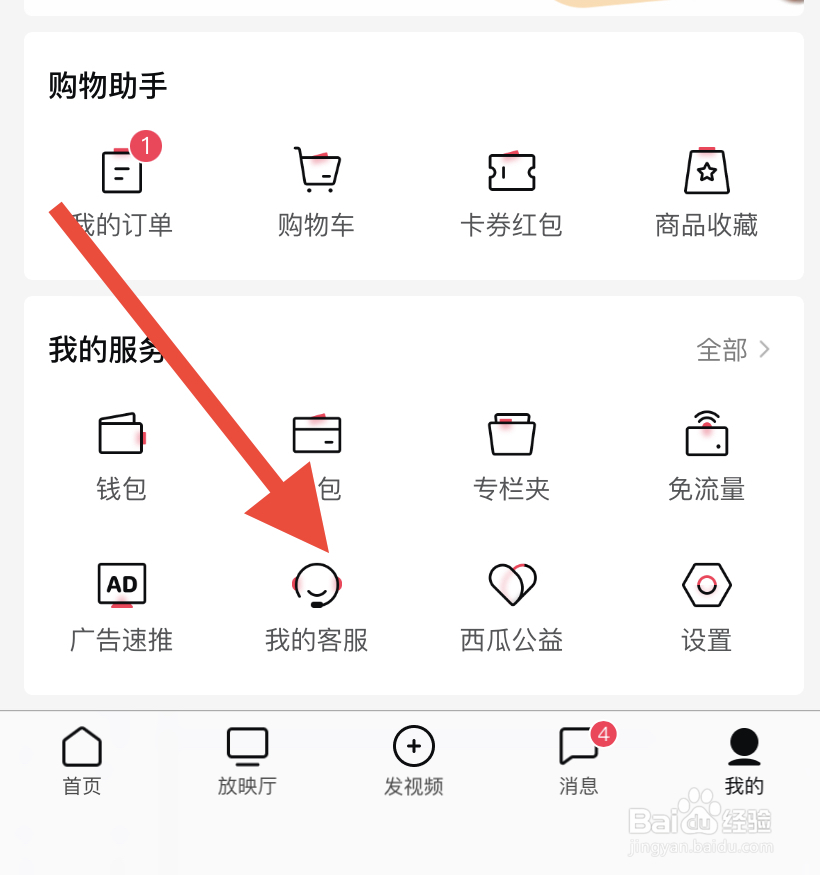820x875 pixels.
Task: Tap the 我的服务 section title
Action: point(105,350)
